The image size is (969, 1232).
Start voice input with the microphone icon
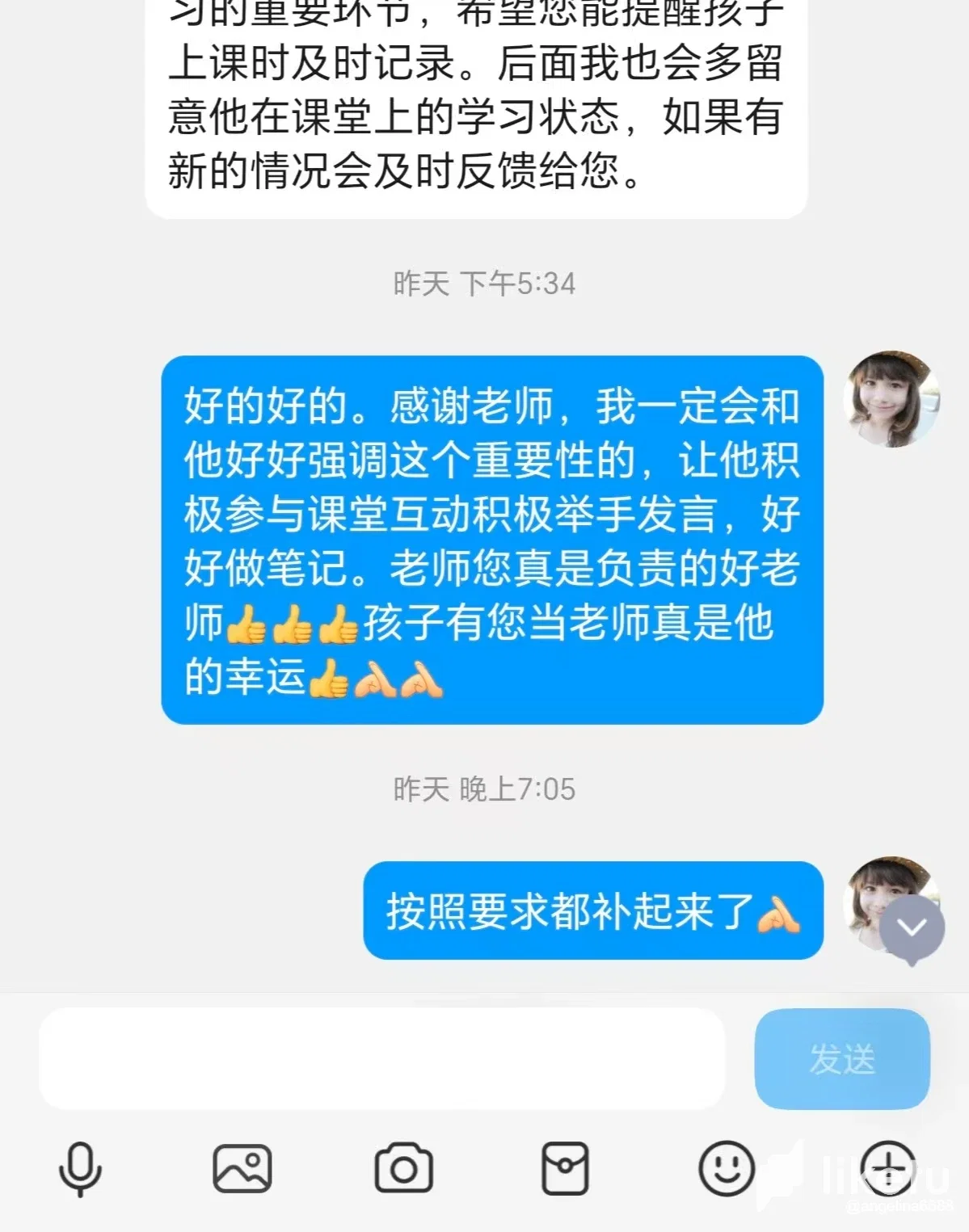(80, 1168)
